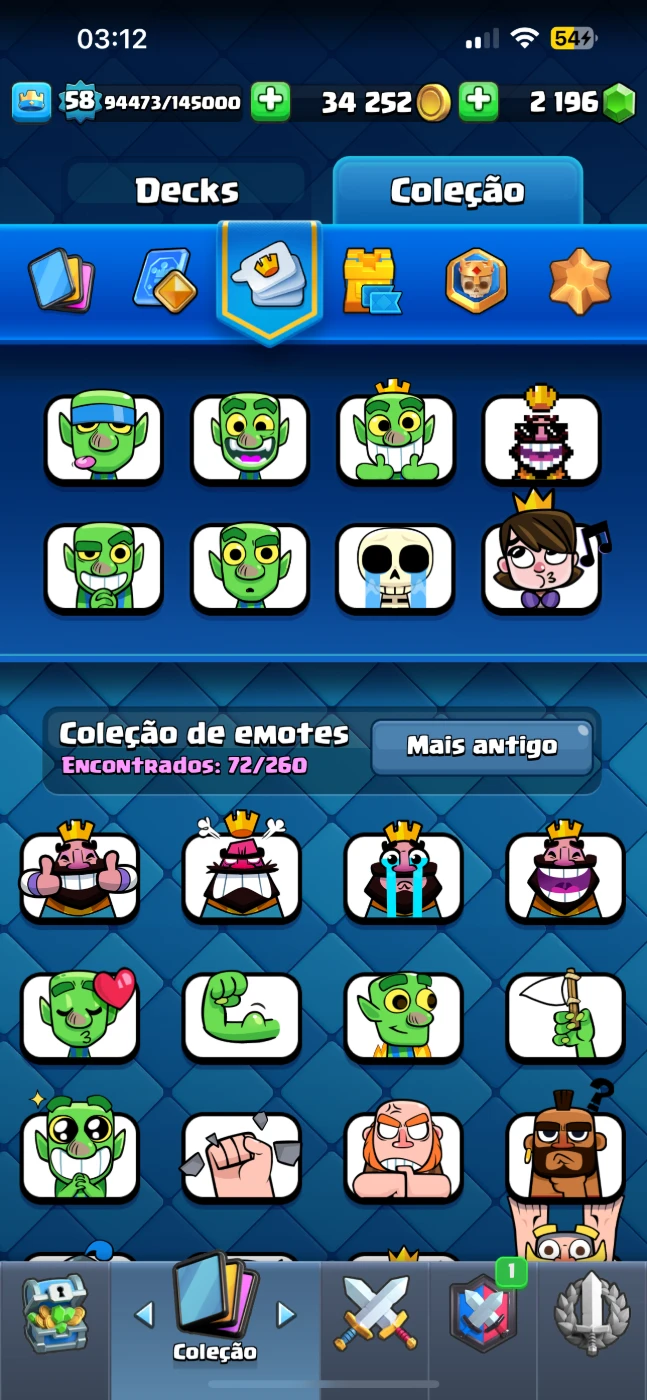Switch to the Decks tab
The height and width of the screenshot is (1400, 647).
tap(187, 190)
